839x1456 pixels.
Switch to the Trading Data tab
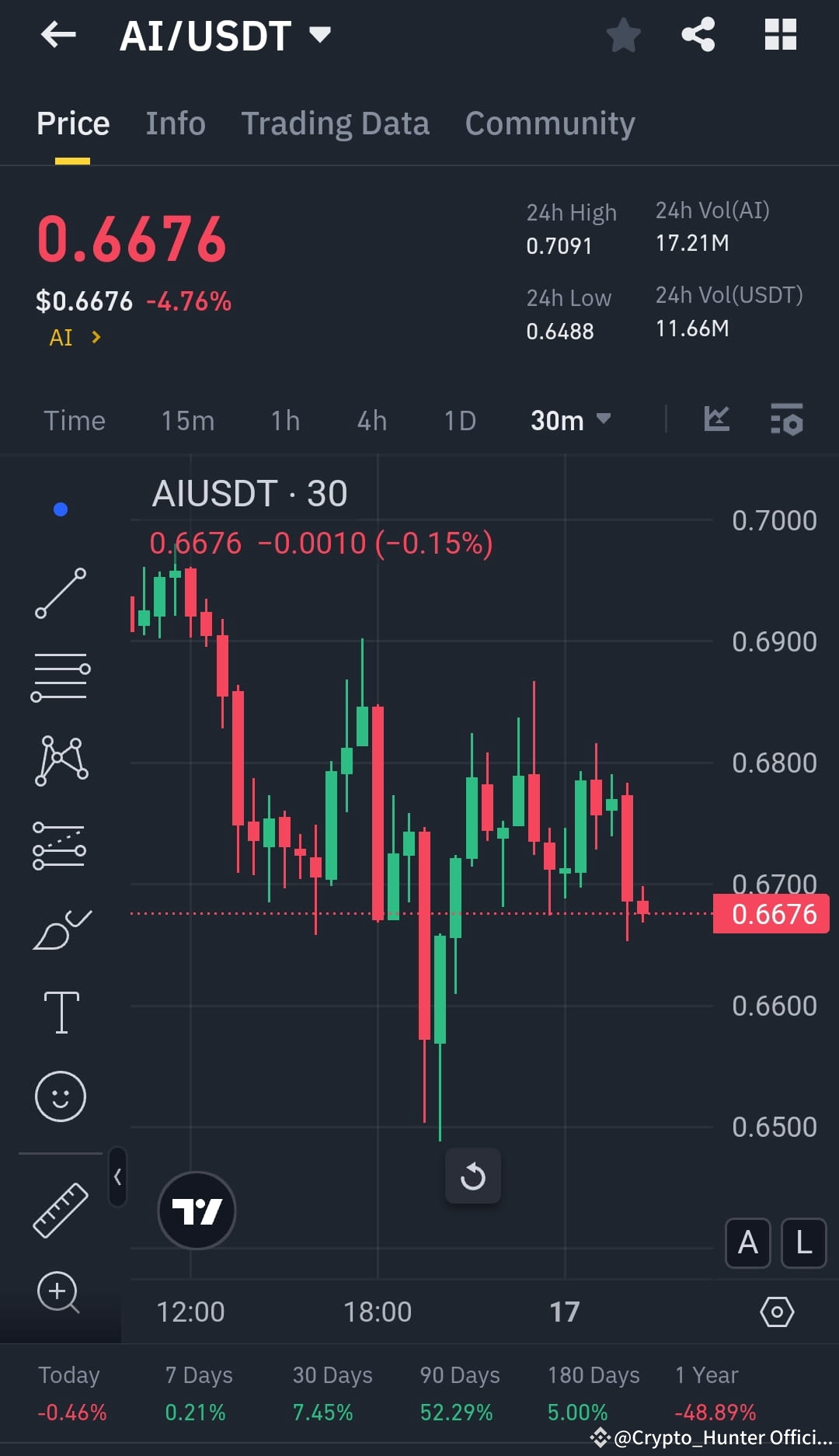pos(335,123)
